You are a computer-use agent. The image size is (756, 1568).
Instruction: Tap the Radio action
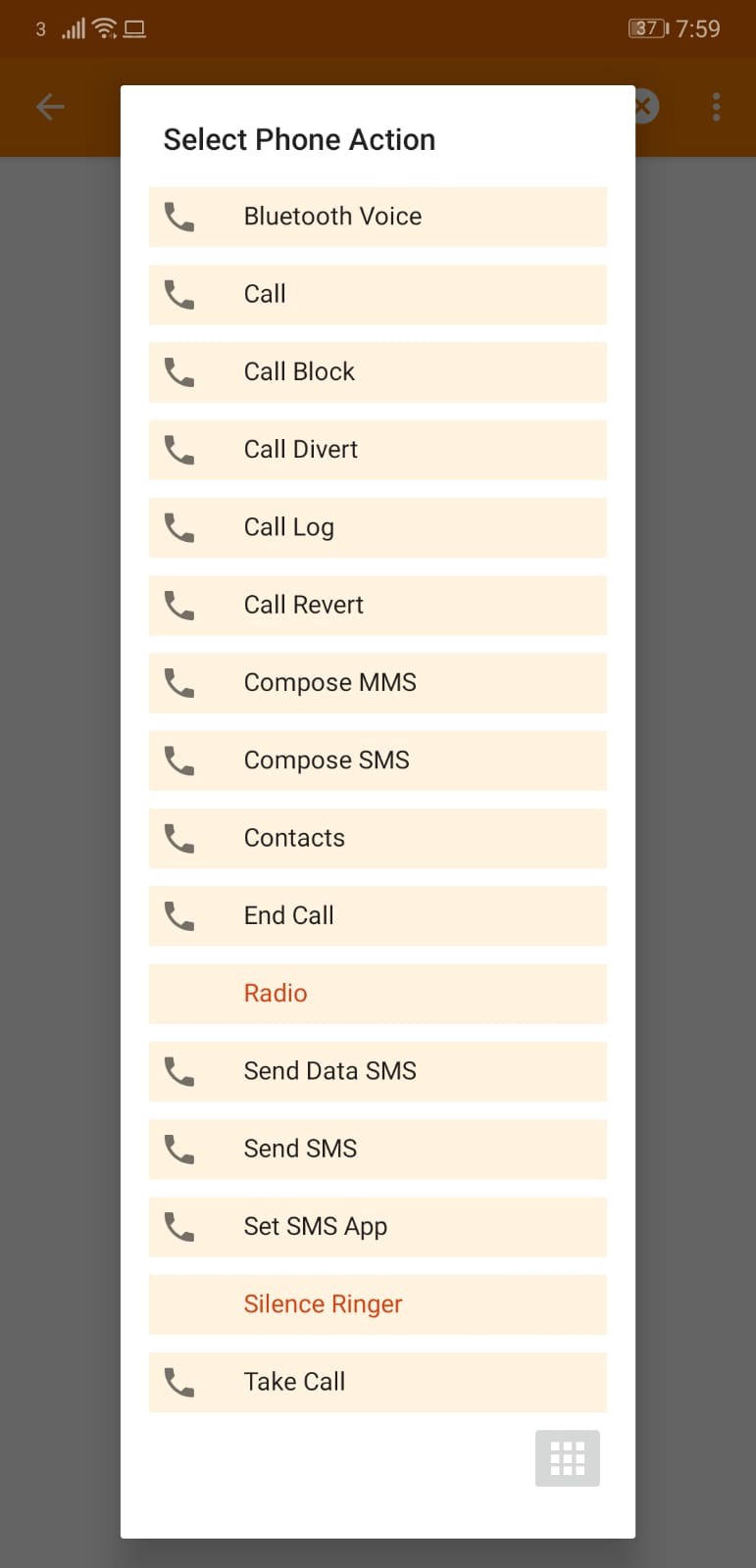[378, 994]
